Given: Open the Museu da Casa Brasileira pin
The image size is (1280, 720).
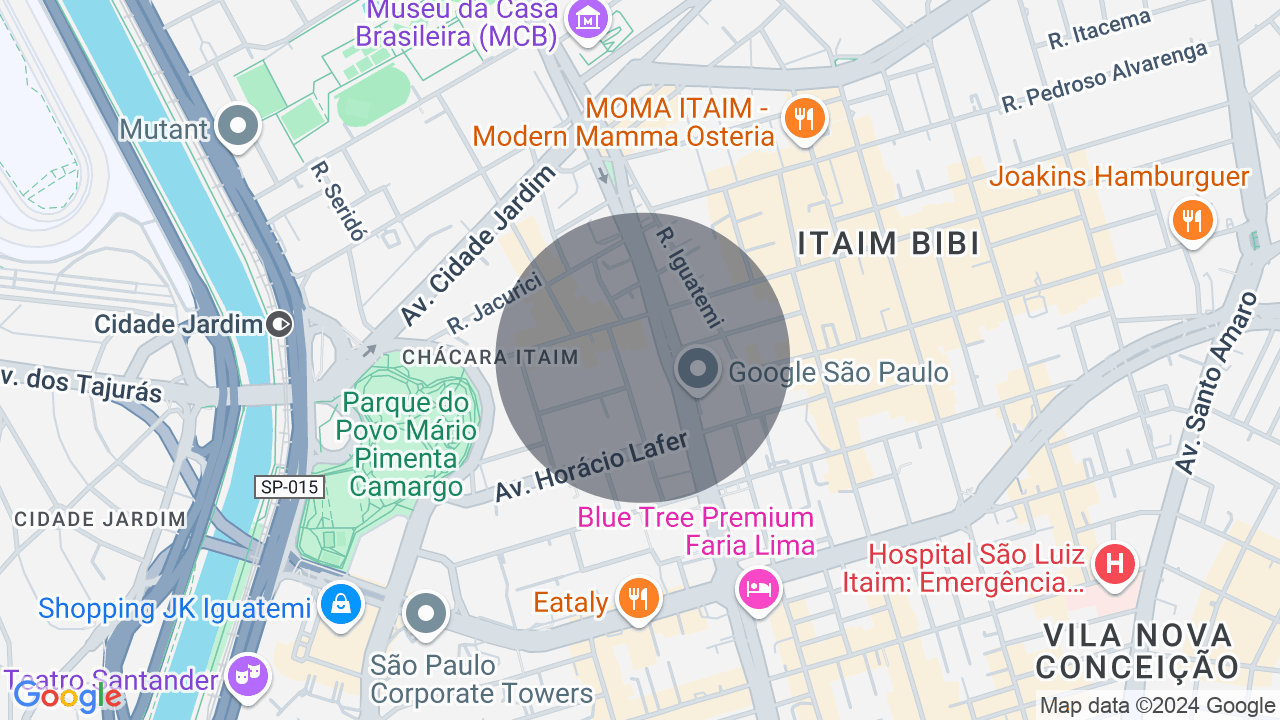Looking at the screenshot, I should 588,17.
